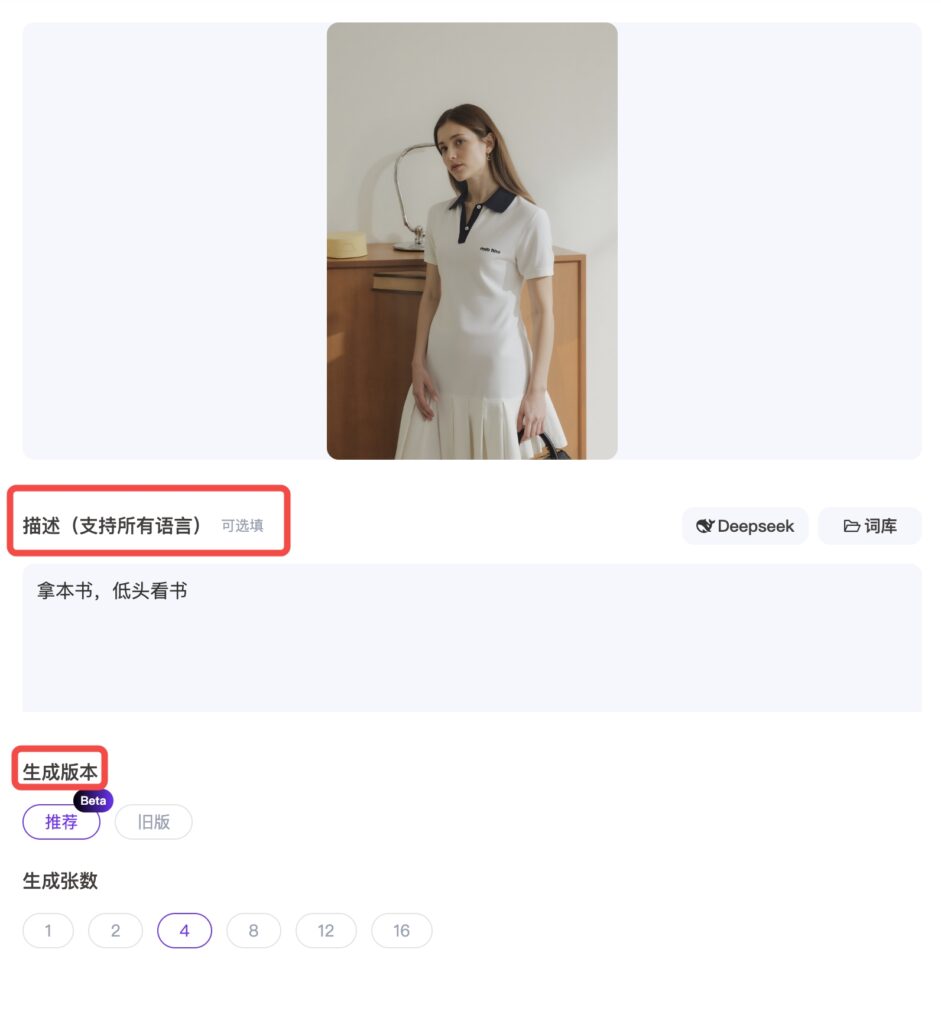Open the 词库 word library
This screenshot has height=1024, width=941.
(870, 526)
